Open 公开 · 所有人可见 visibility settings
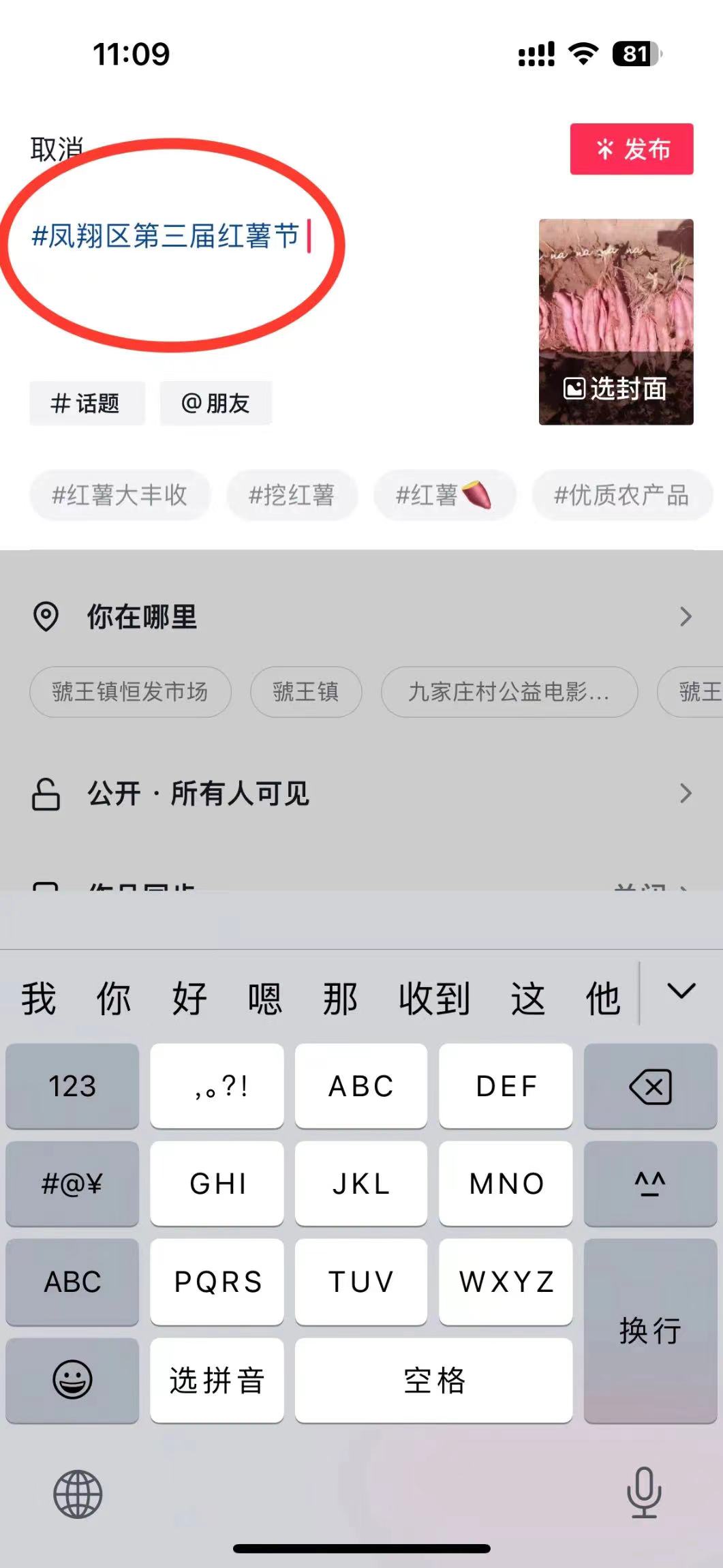 pos(361,794)
